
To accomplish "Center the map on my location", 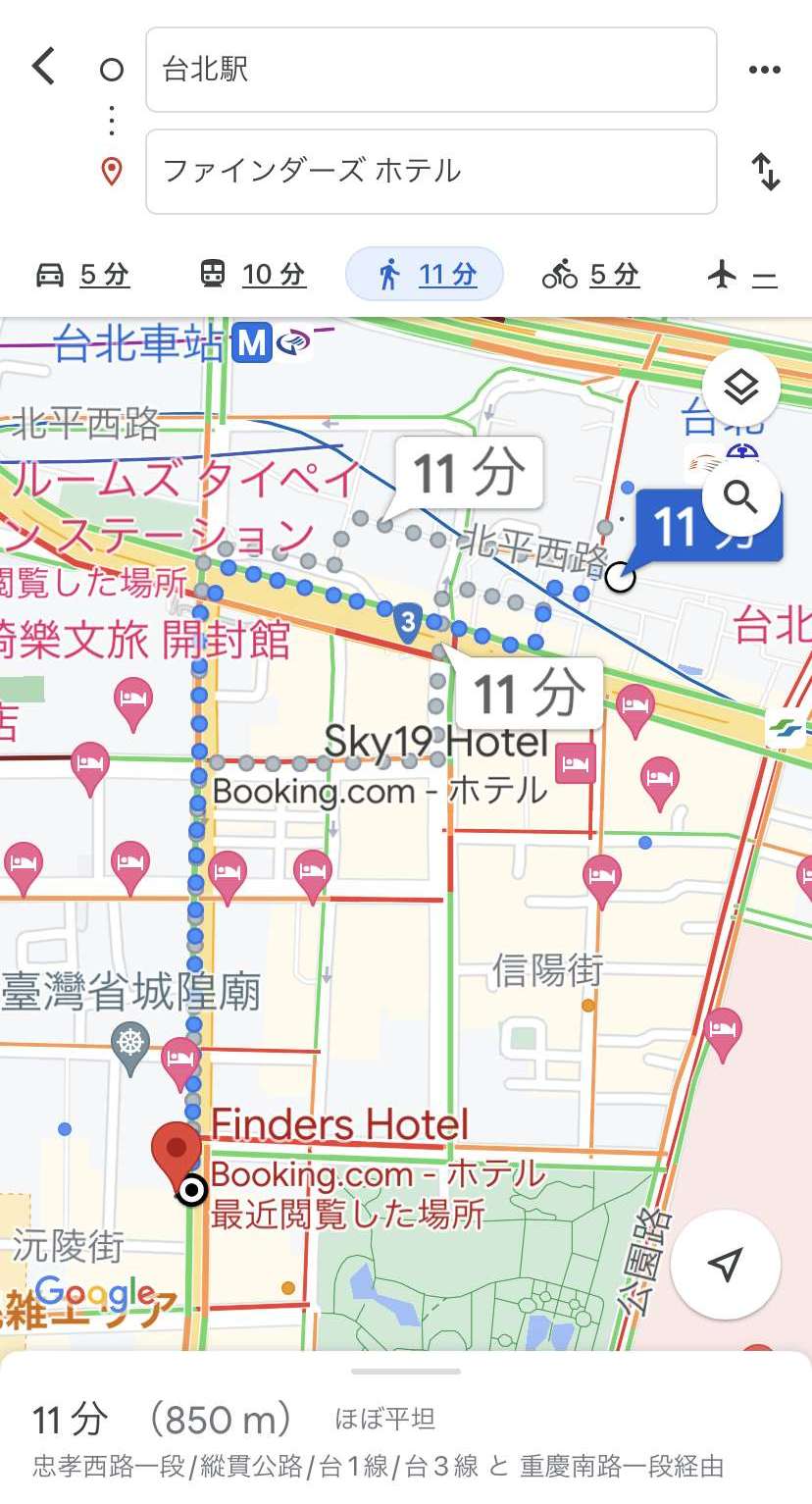I will pyautogui.click(x=725, y=1265).
